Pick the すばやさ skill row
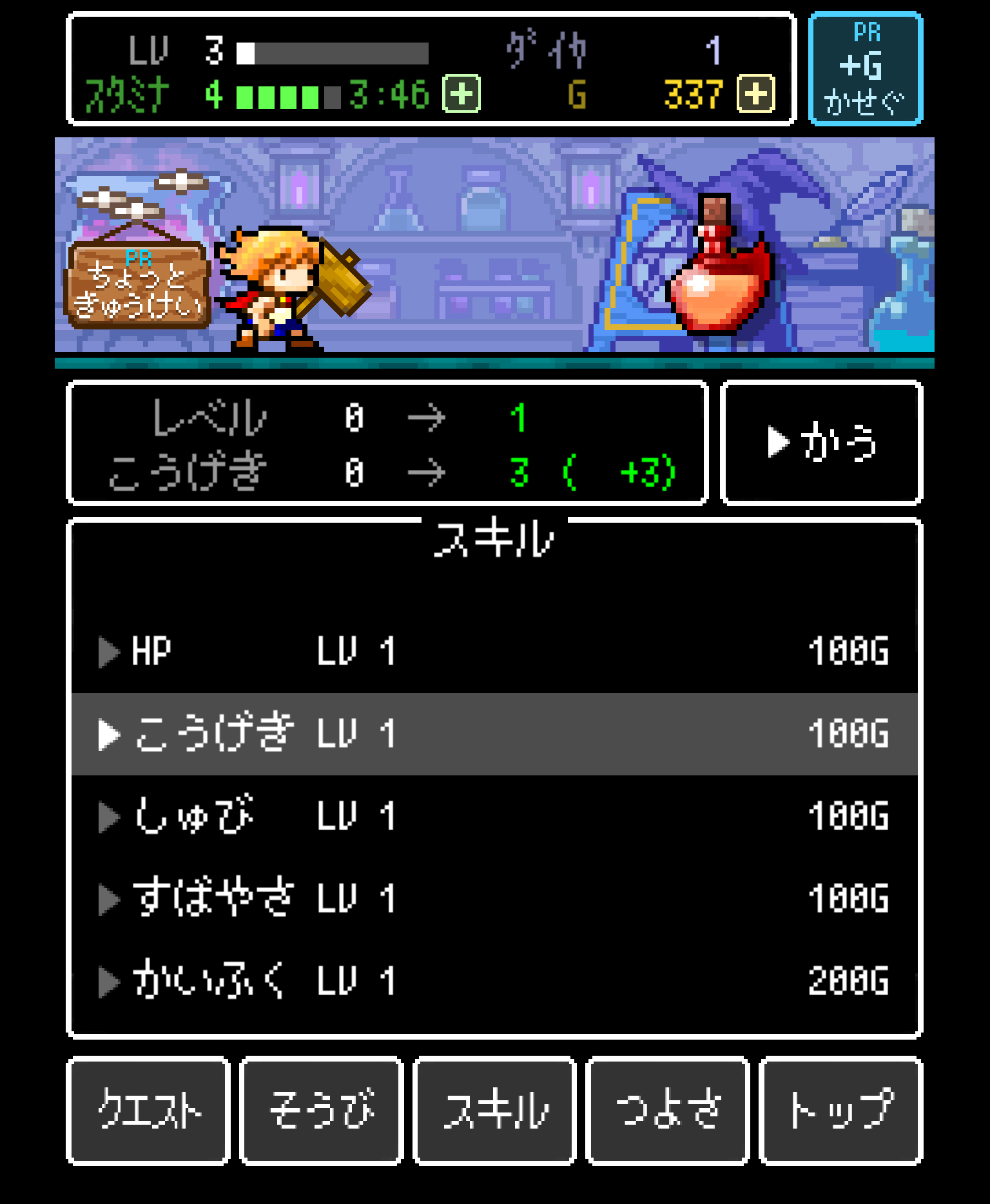The height and width of the screenshot is (1204, 990). point(494,898)
